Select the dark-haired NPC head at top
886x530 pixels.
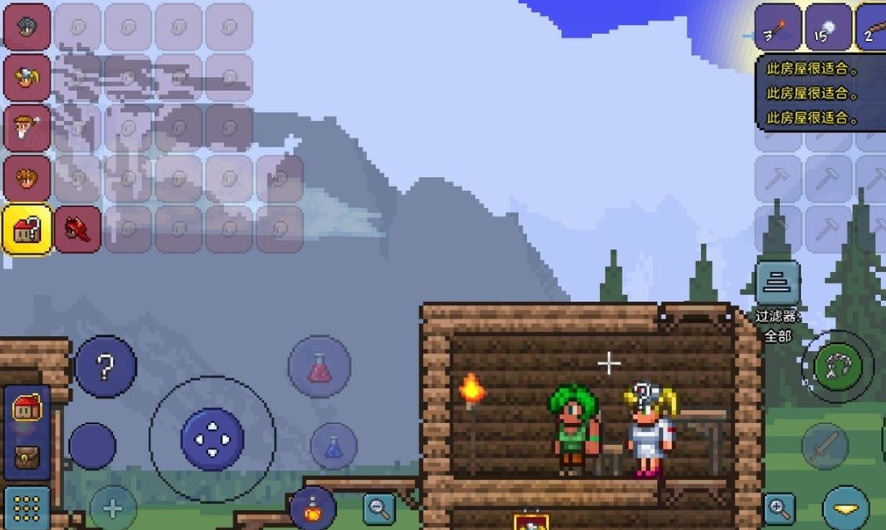[x=27, y=27]
